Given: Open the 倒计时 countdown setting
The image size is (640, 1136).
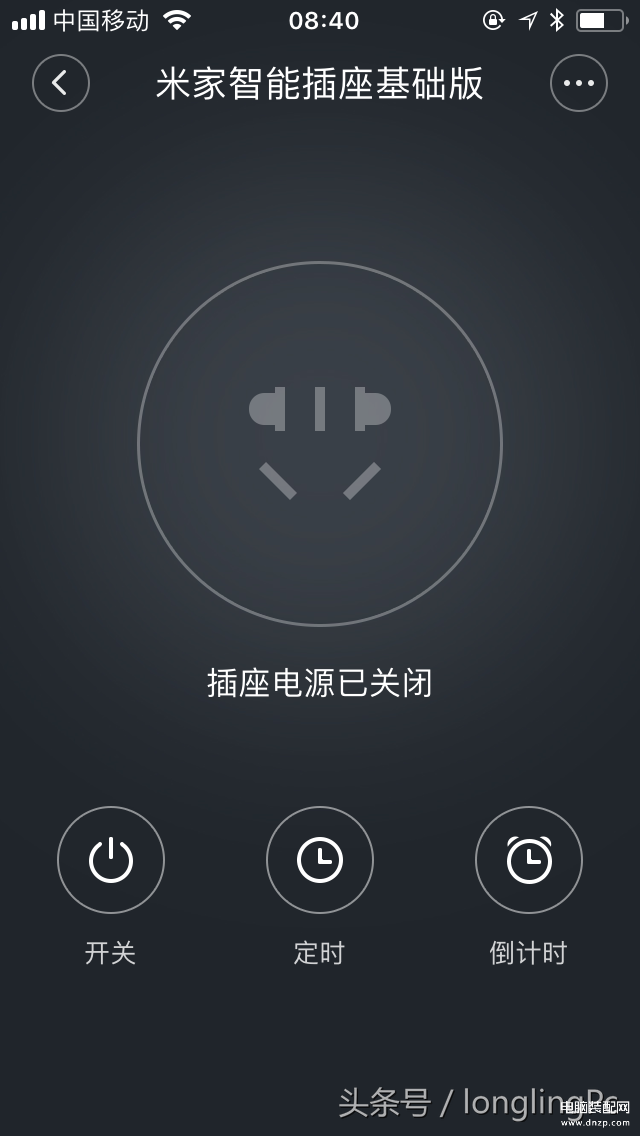Looking at the screenshot, I should [528, 860].
